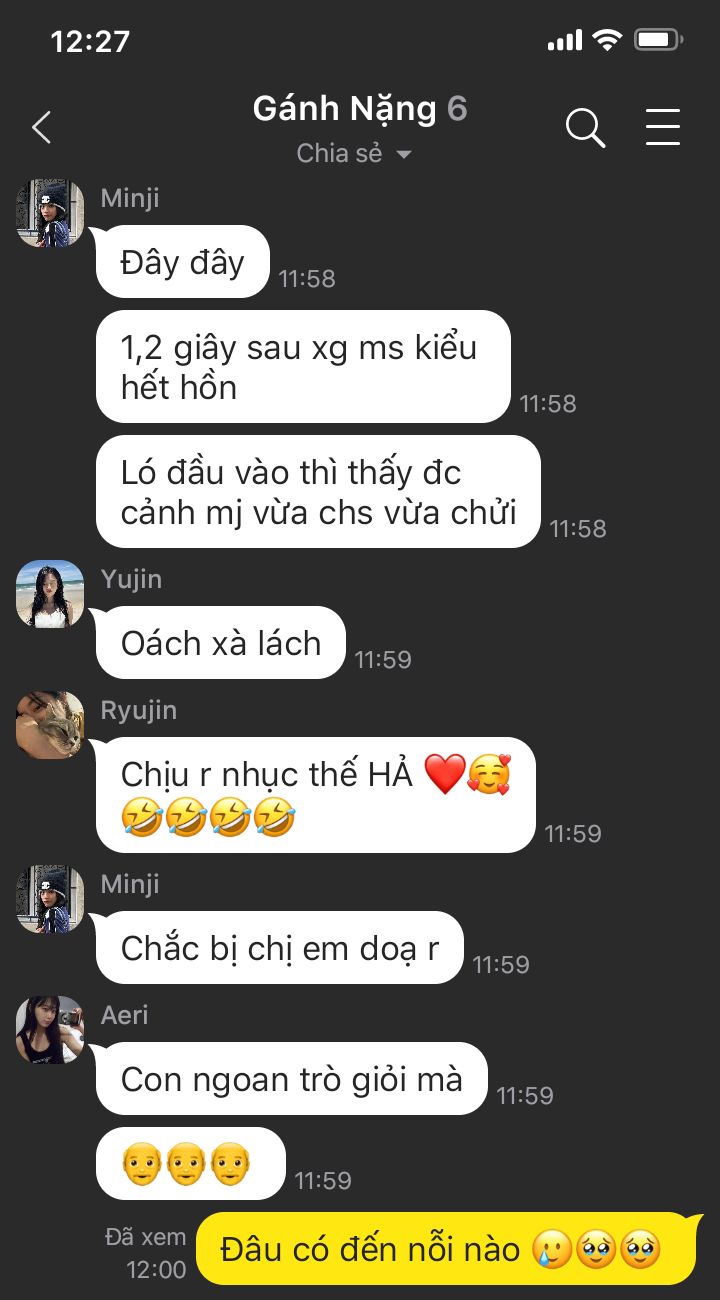The height and width of the screenshot is (1300, 720).
Task: Search within this chat
Action: coord(585,128)
